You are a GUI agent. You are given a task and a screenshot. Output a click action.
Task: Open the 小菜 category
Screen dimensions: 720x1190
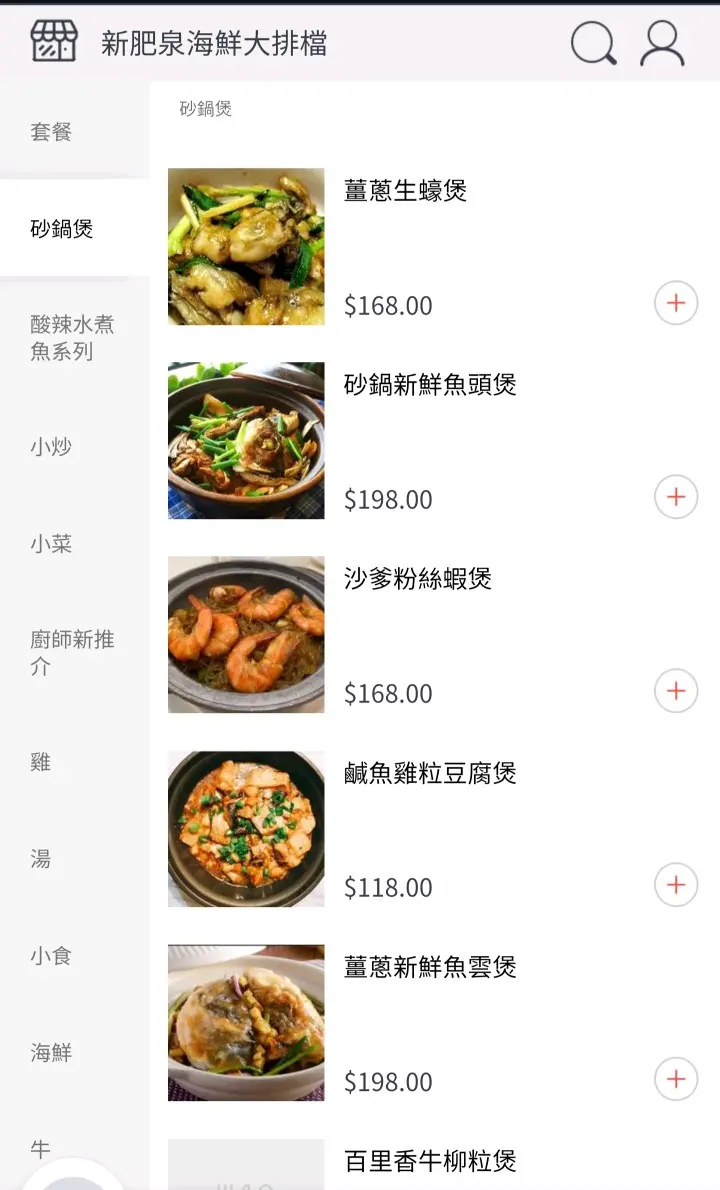51,544
